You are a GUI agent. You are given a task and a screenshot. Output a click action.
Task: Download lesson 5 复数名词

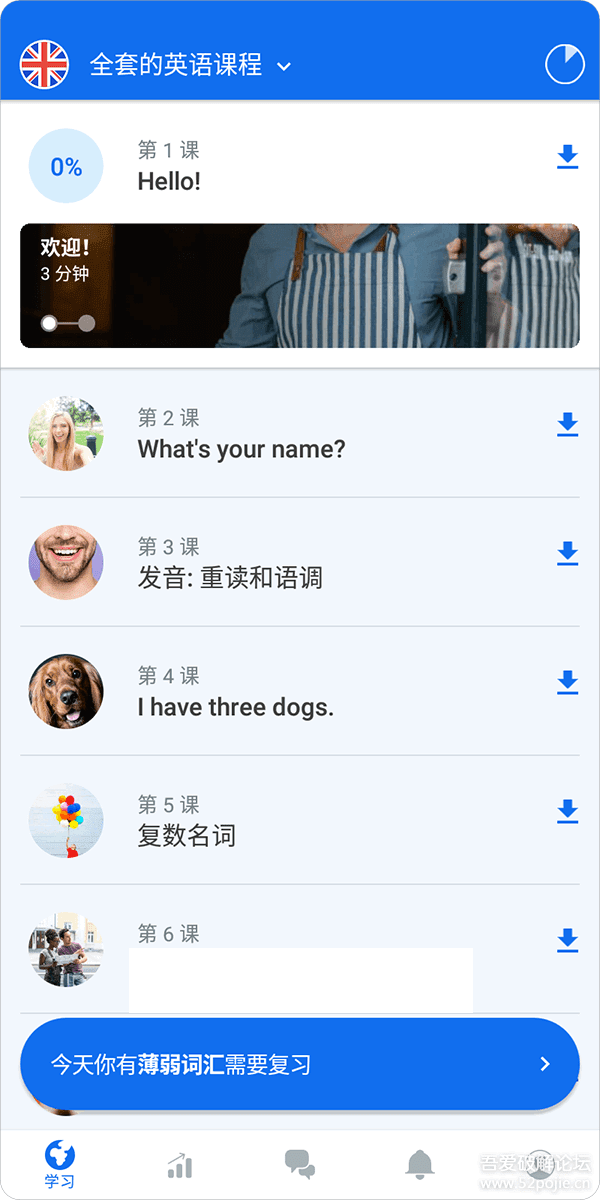click(567, 812)
